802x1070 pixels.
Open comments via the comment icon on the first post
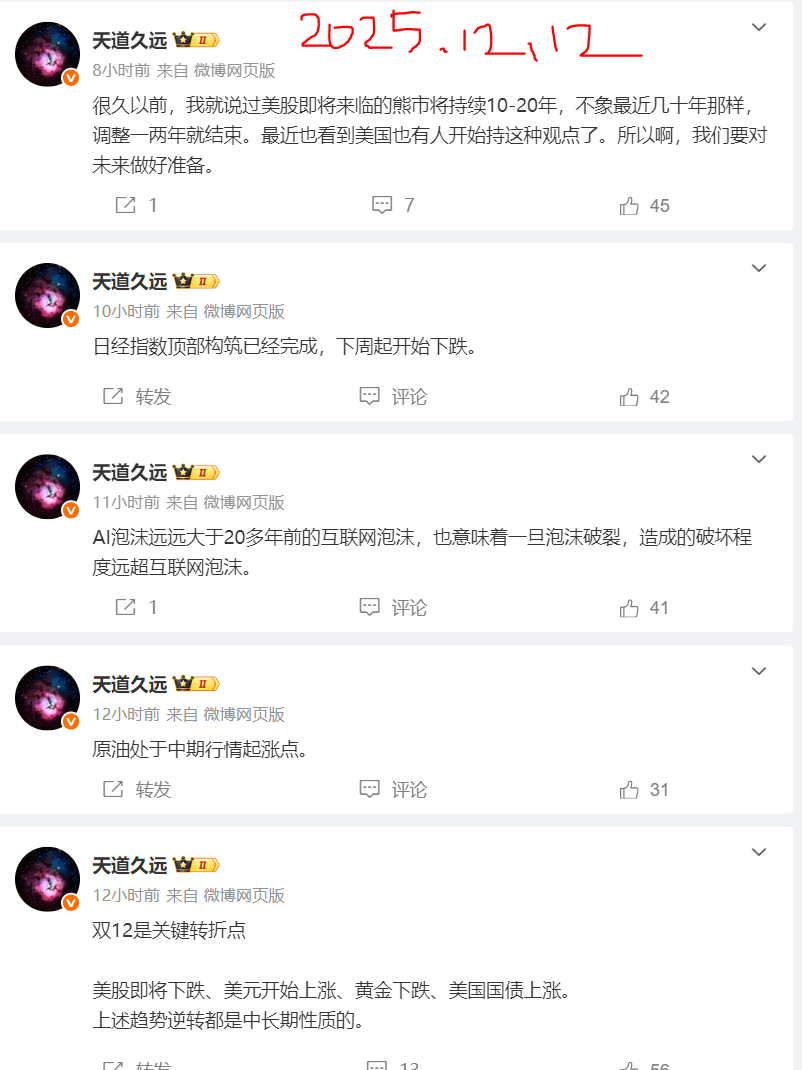(x=383, y=205)
